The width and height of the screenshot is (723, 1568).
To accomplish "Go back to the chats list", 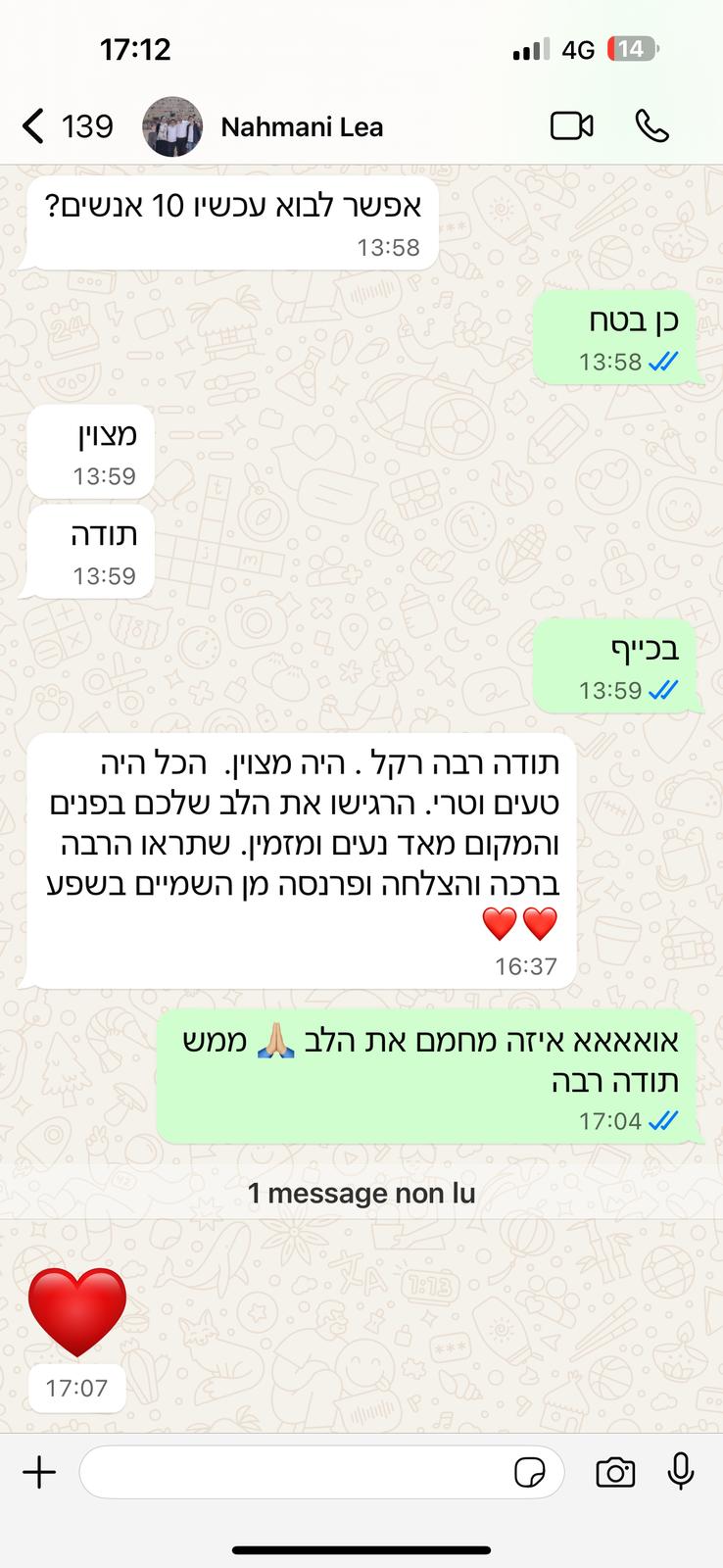I will tap(35, 126).
